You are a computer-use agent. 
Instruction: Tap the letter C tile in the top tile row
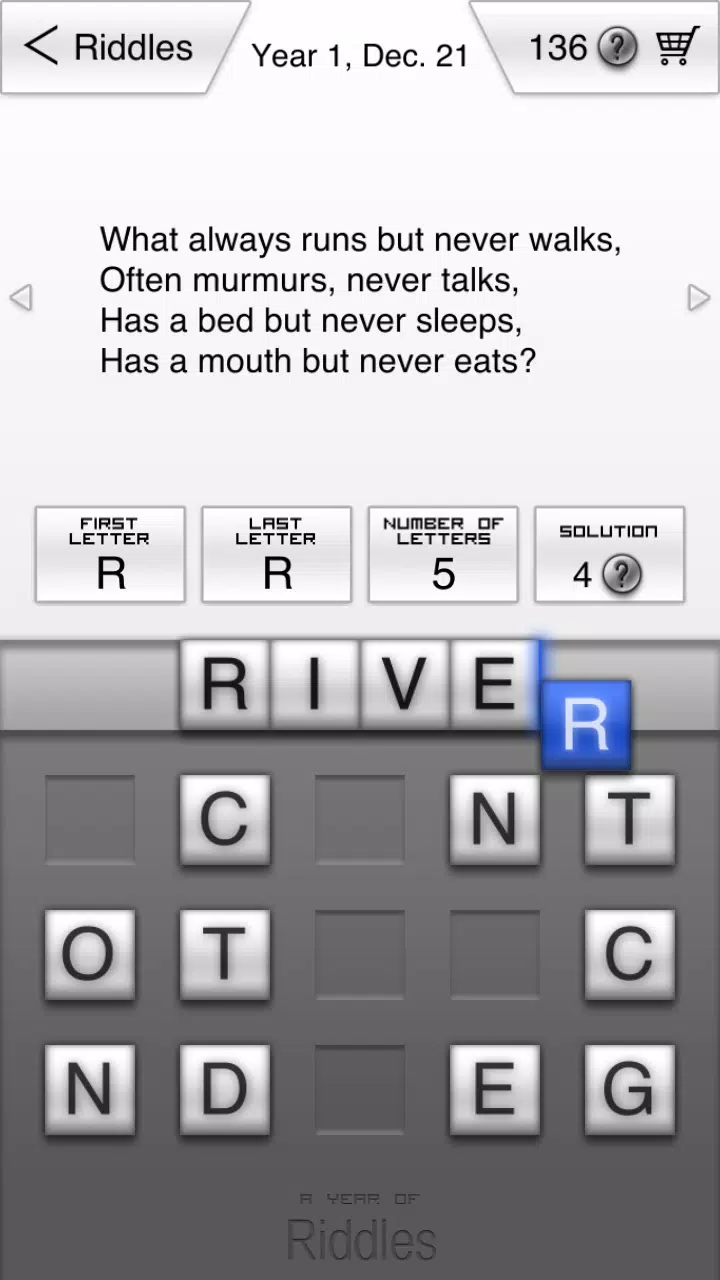[225, 818]
